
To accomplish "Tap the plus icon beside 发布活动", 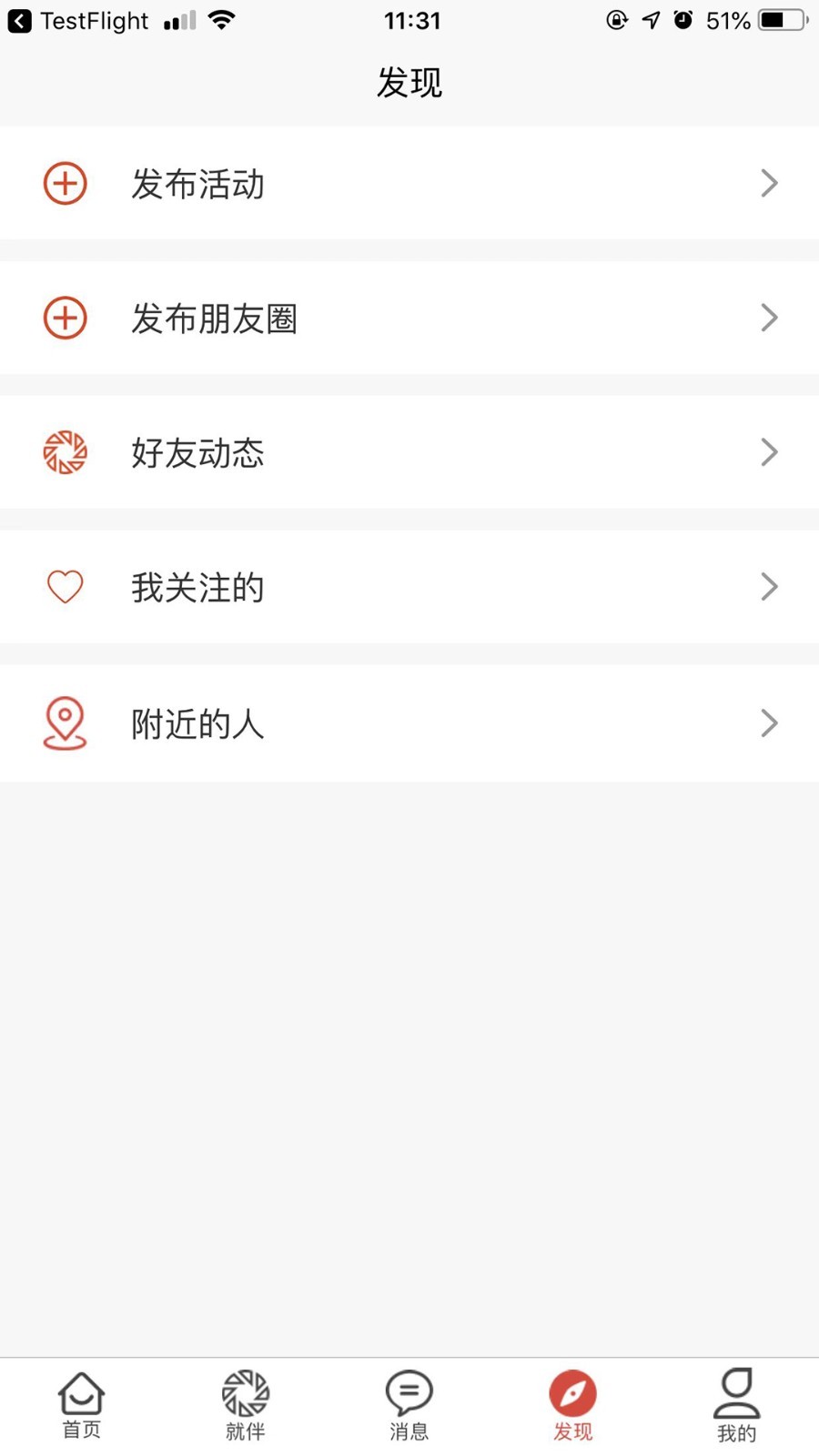I will 65,183.
